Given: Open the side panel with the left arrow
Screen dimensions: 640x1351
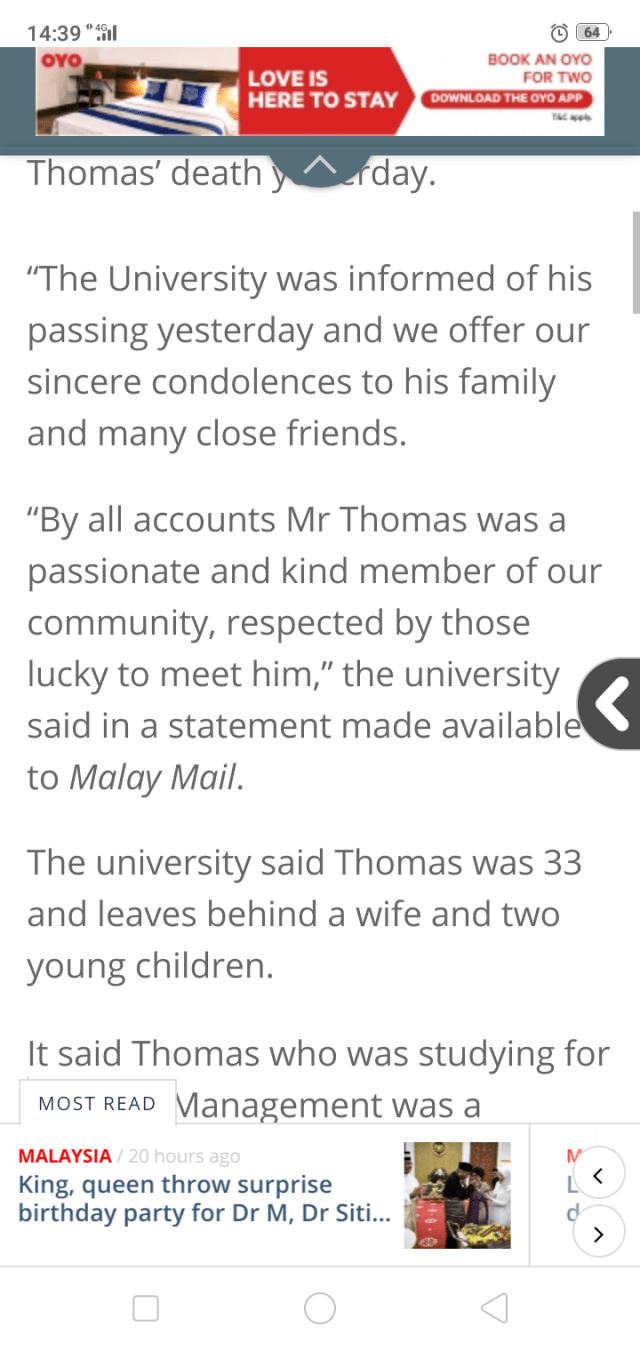Looking at the screenshot, I should [610, 704].
